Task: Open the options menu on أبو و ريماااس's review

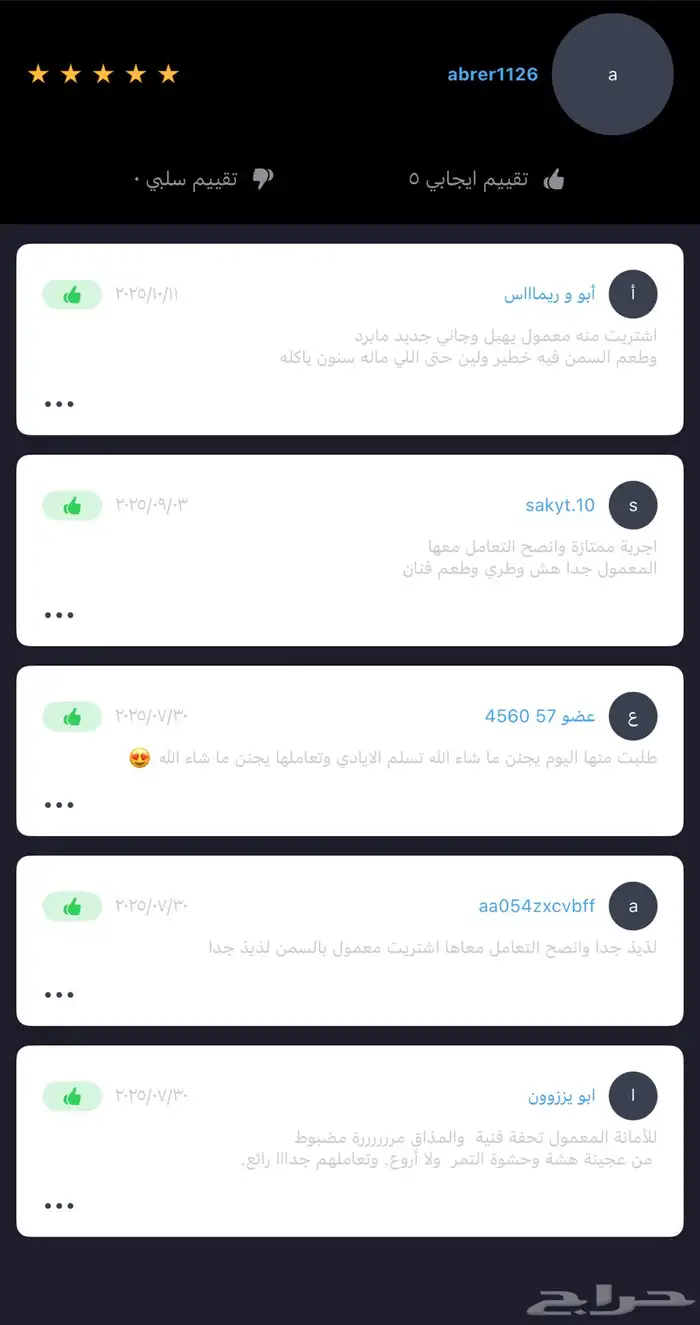Action: 59,404
